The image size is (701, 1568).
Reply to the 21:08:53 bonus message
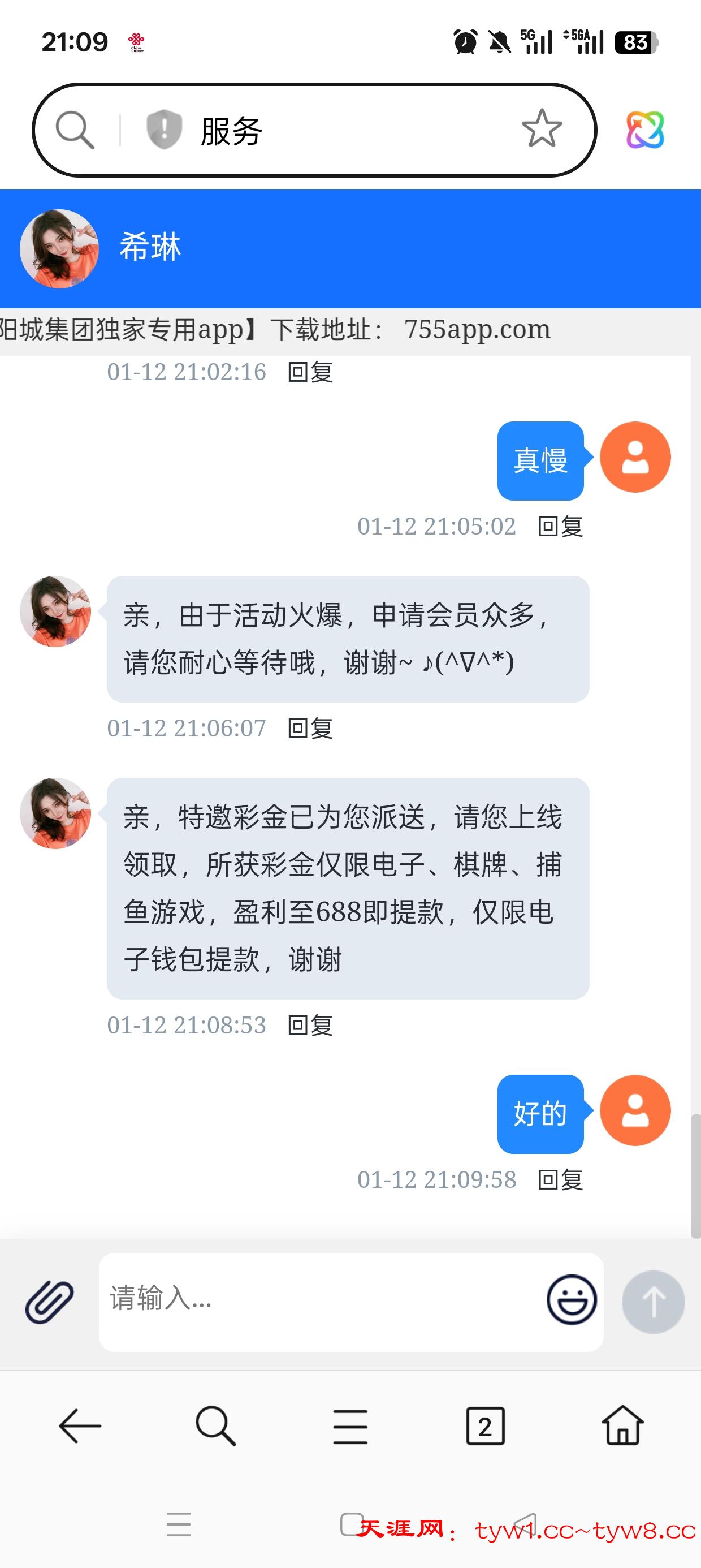(x=310, y=1026)
